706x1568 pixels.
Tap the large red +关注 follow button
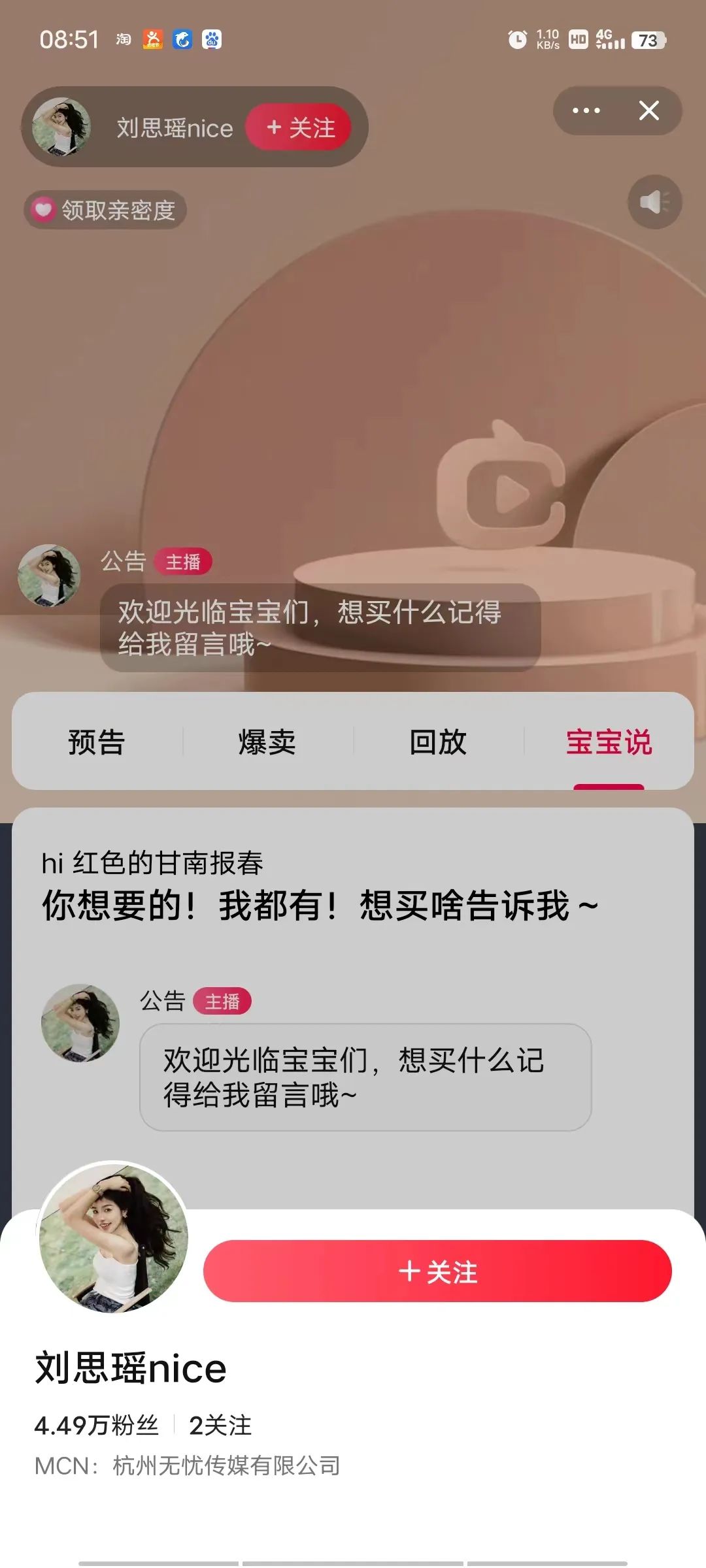pos(437,1271)
